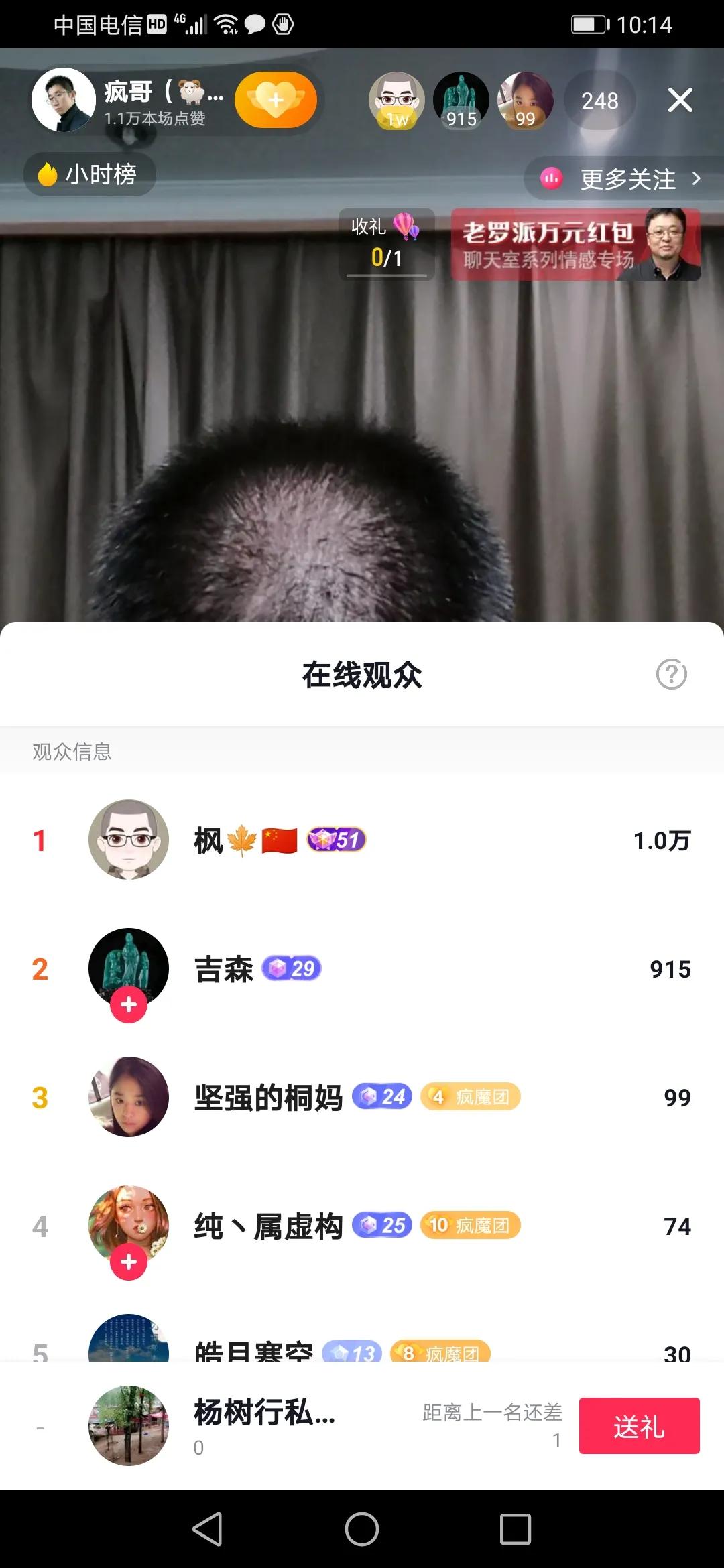
Task: Click 枫's level 51 badge
Action: [x=336, y=840]
